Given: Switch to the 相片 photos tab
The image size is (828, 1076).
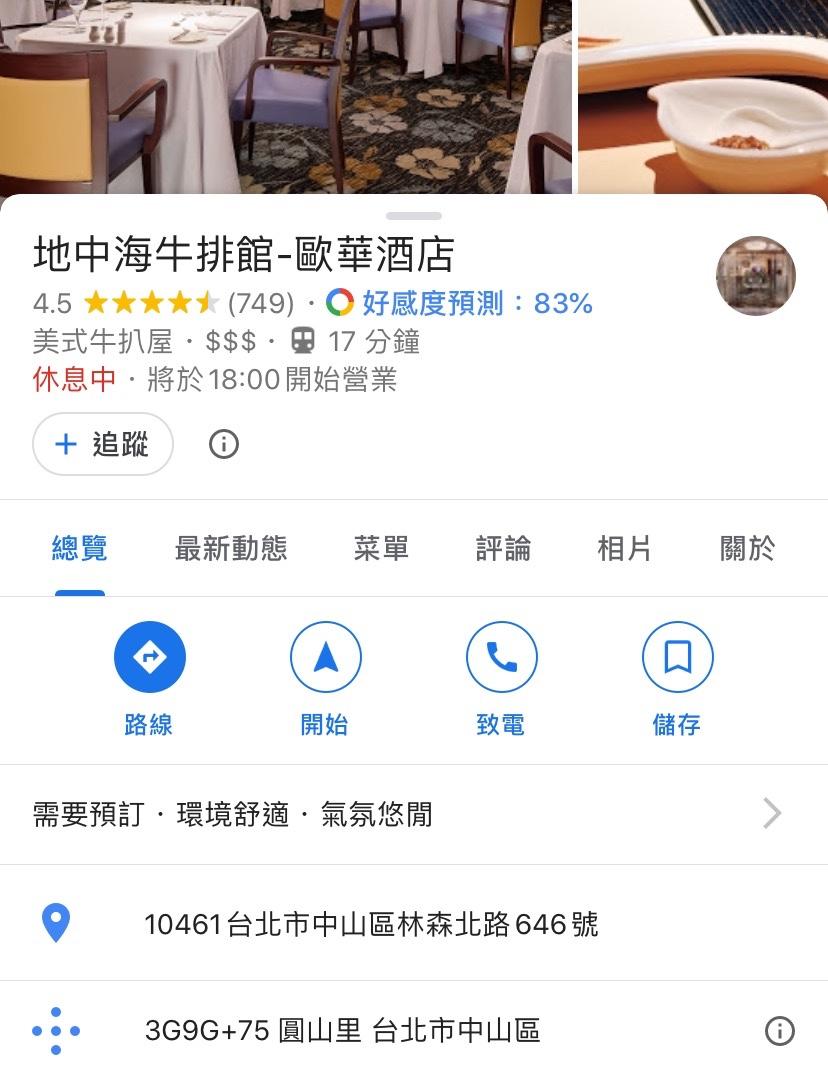Looking at the screenshot, I should [x=624, y=548].
